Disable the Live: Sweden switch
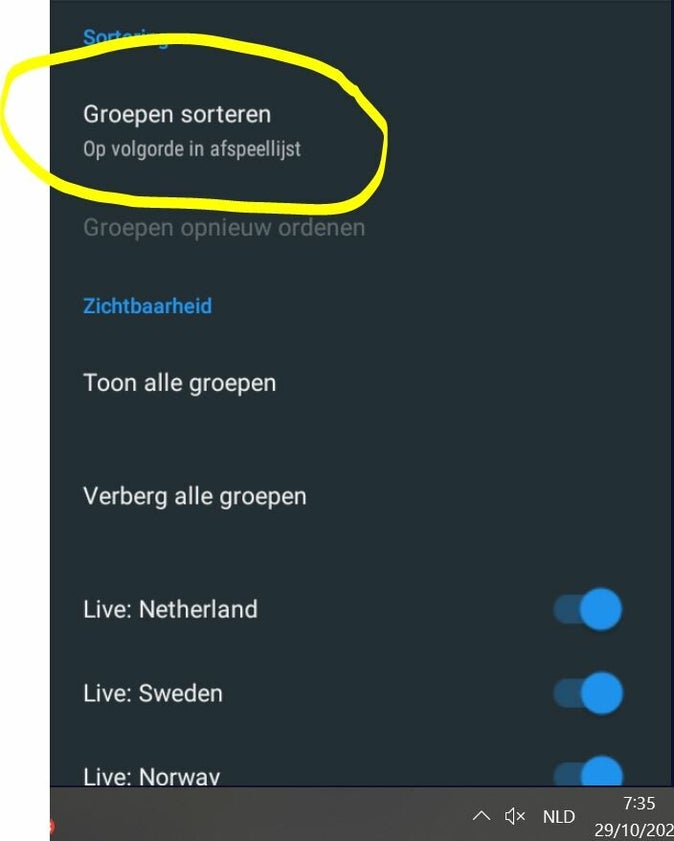Image resolution: width=674 pixels, height=841 pixels. [x=589, y=693]
